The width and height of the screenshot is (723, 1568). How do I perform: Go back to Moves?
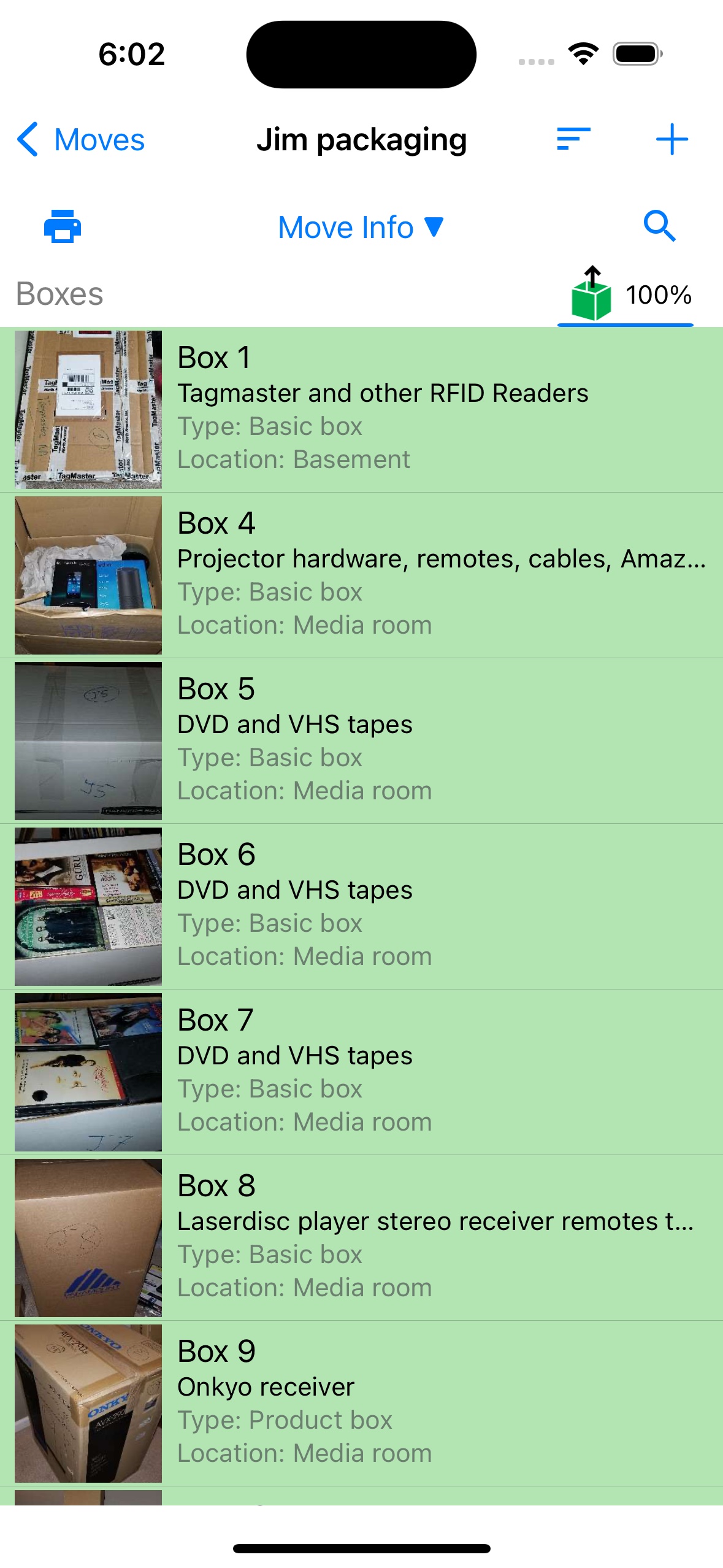(81, 140)
